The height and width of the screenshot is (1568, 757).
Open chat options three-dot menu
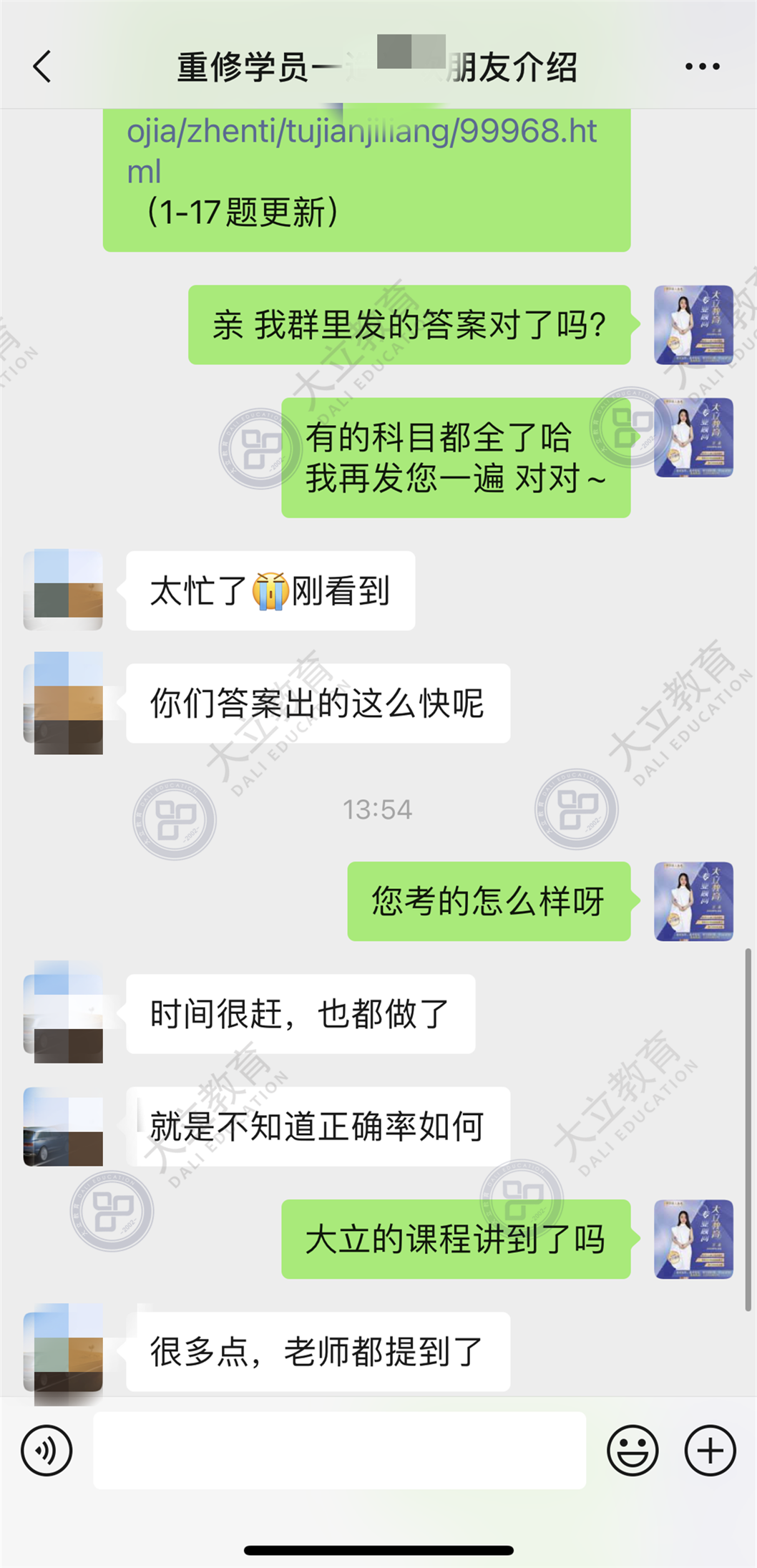pyautogui.click(x=702, y=67)
